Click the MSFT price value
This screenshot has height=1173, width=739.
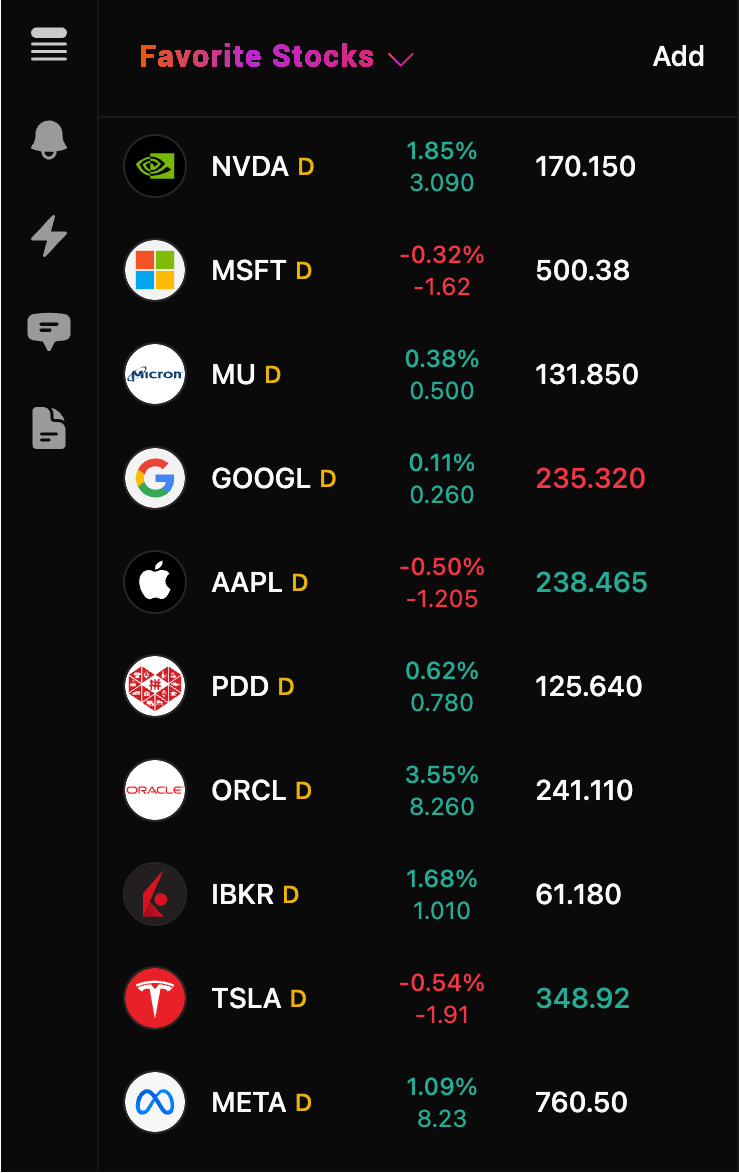[x=581, y=270]
